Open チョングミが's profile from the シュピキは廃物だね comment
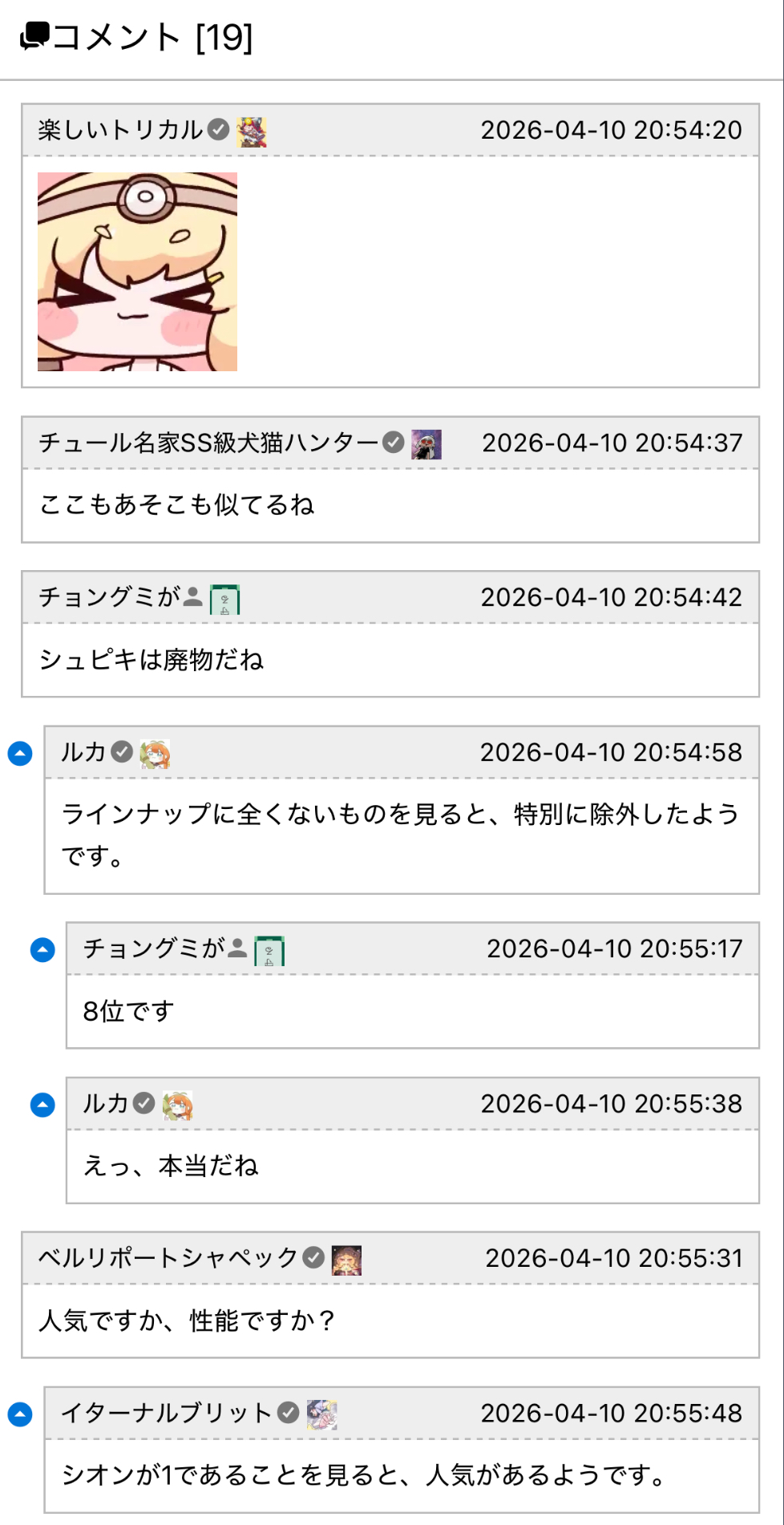The image size is (784, 1525). (x=110, y=597)
